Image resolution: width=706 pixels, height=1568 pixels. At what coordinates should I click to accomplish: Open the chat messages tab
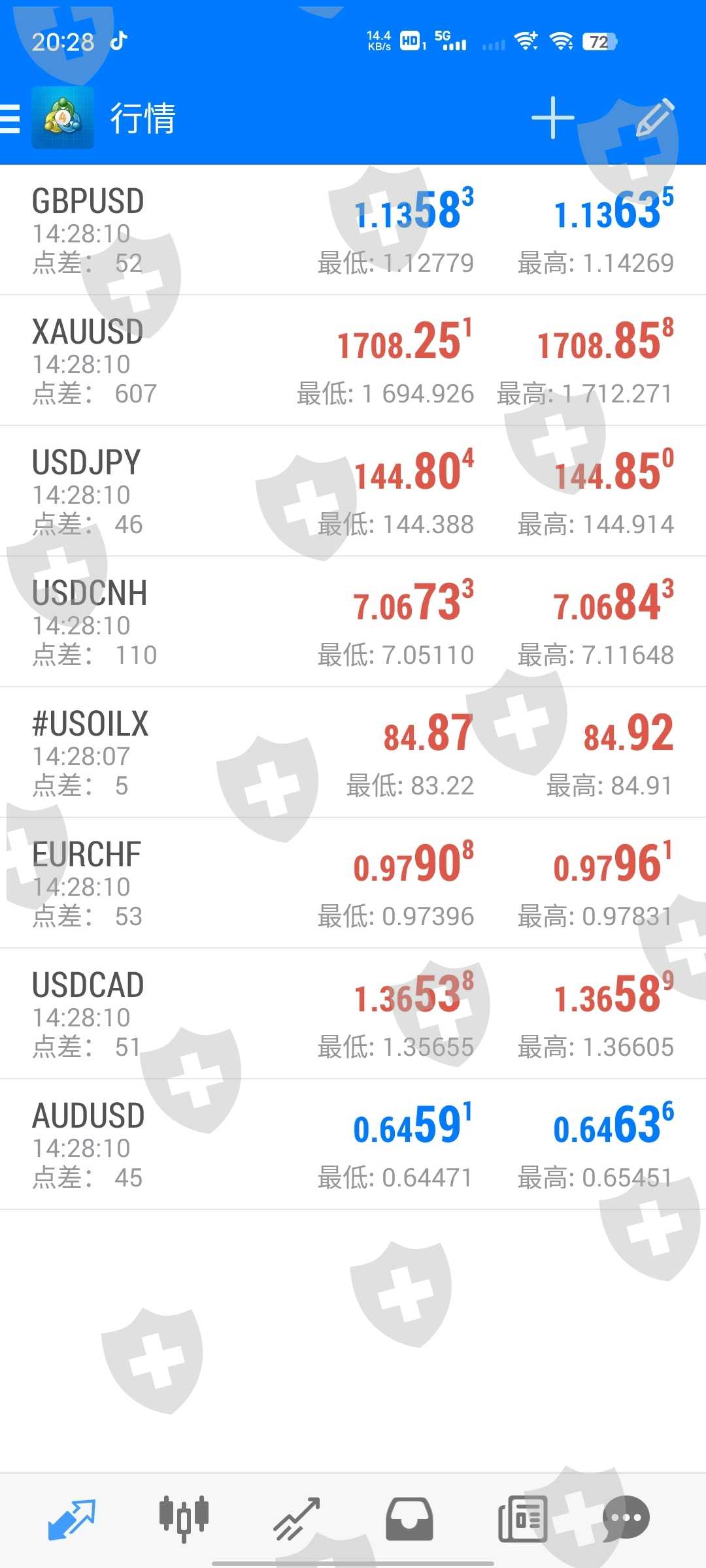pos(626,1518)
